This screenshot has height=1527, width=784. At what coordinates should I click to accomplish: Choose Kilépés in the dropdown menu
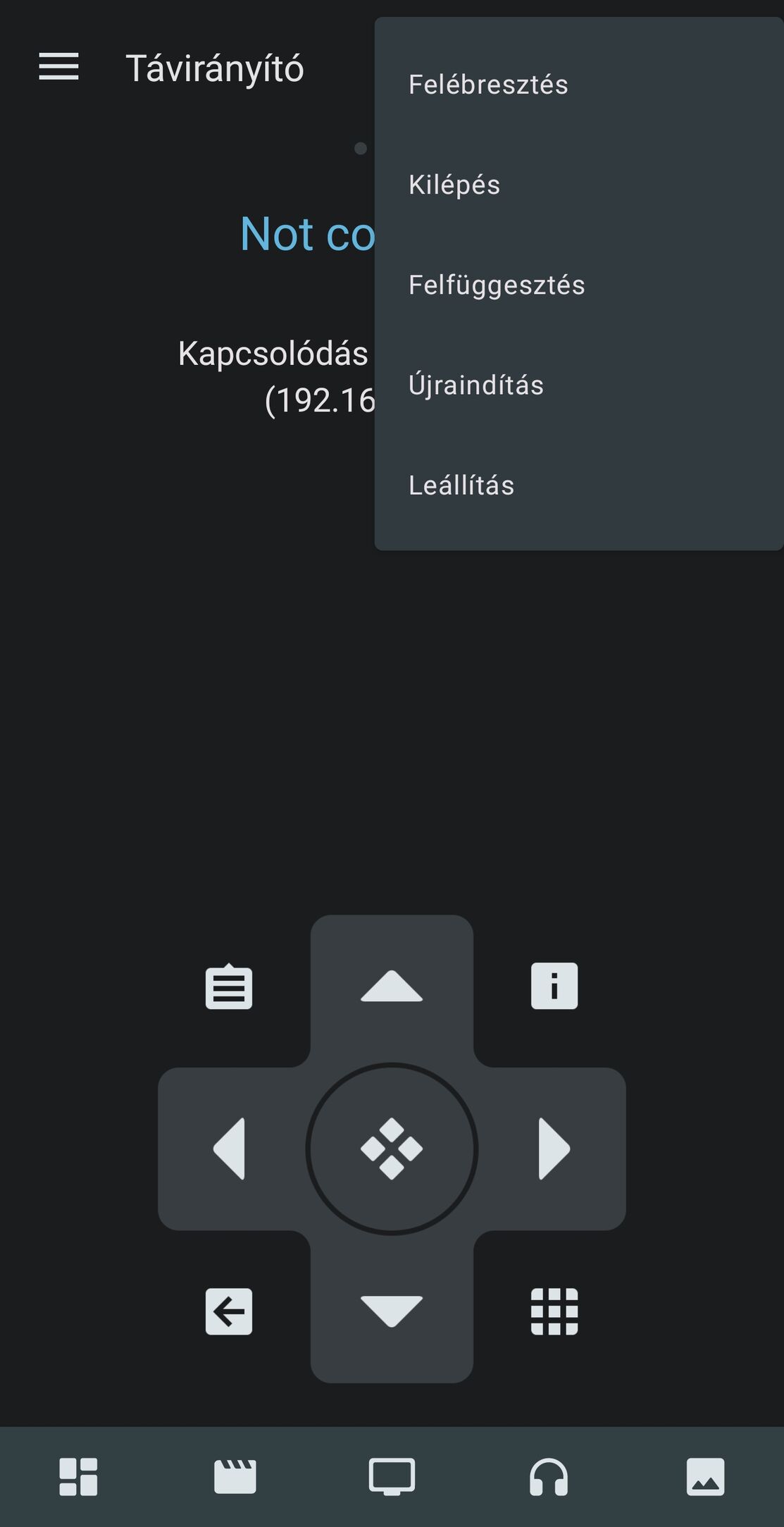point(579,185)
